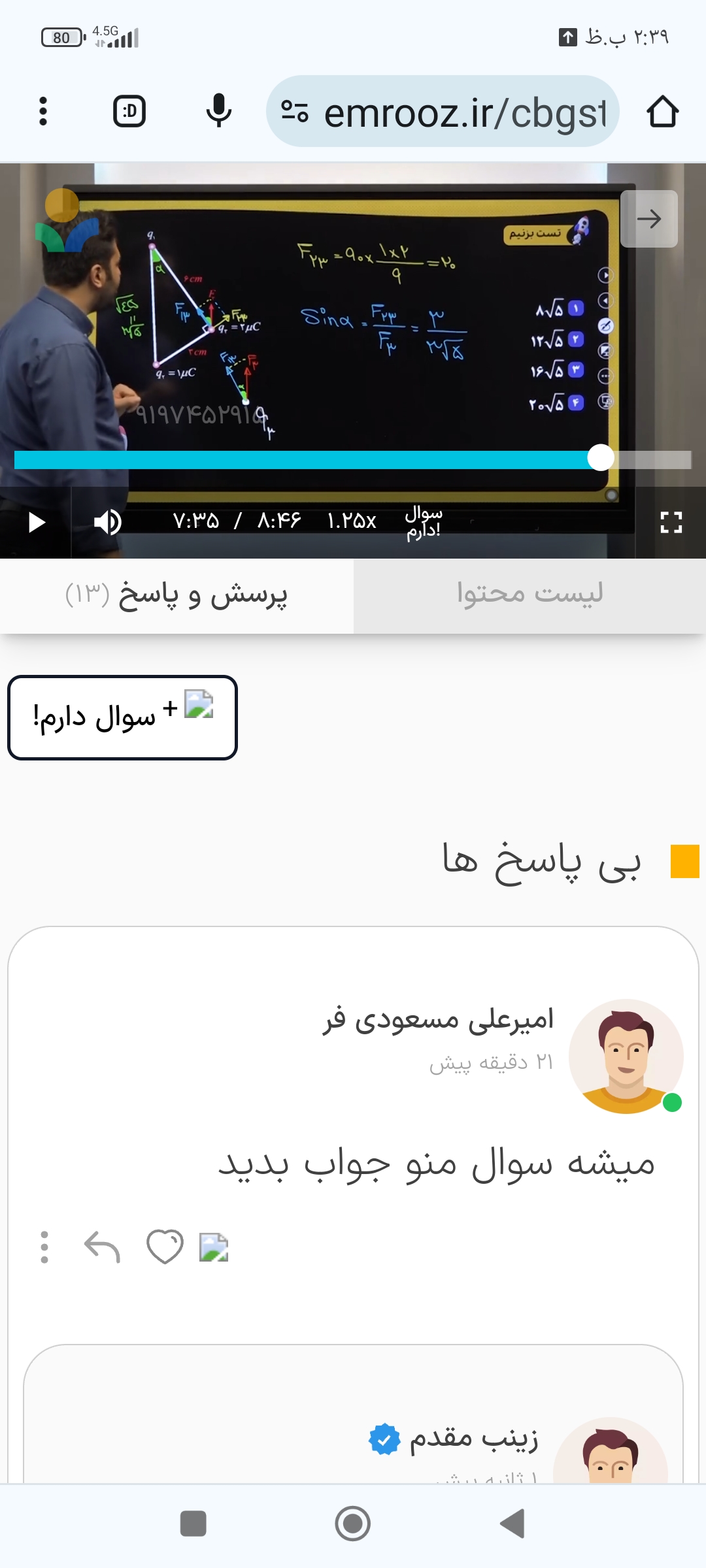Tap the microphone for voice search
The width and height of the screenshot is (706, 1568).
[218, 111]
